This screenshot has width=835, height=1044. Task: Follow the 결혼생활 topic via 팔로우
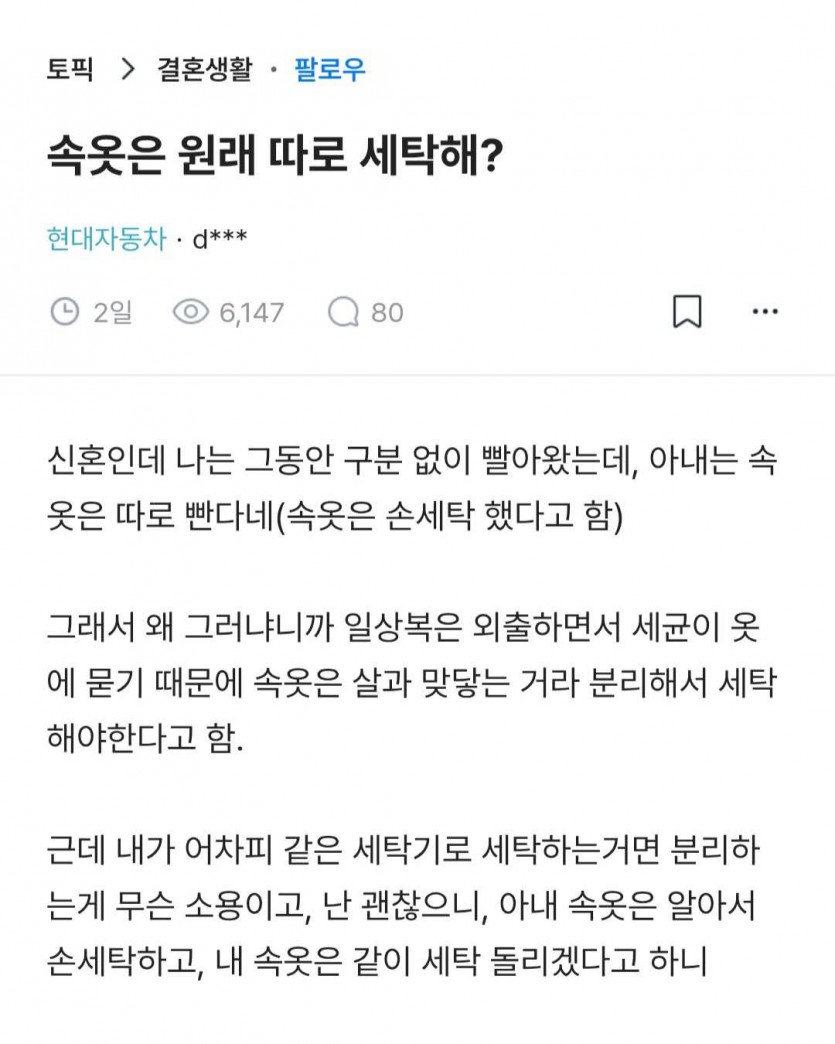[329, 70]
